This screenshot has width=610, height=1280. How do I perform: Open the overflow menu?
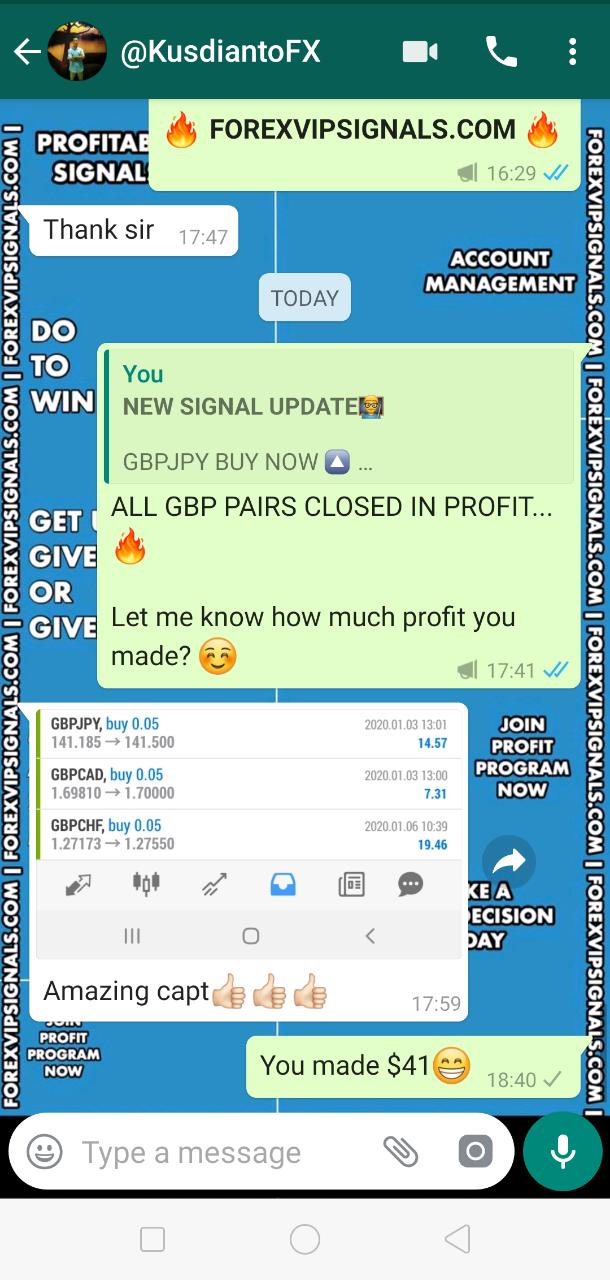click(572, 52)
